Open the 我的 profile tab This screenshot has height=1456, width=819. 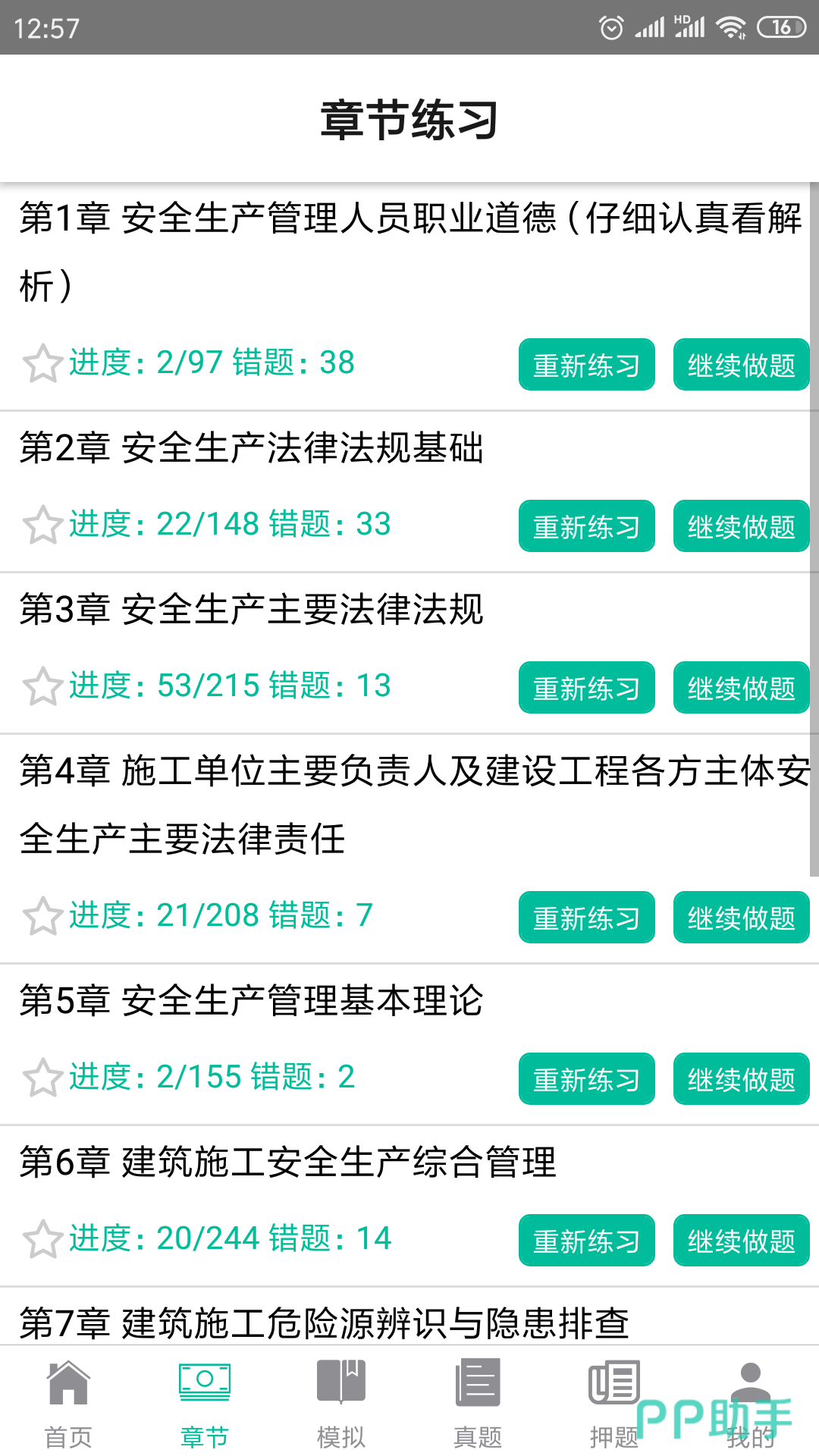click(x=751, y=1403)
